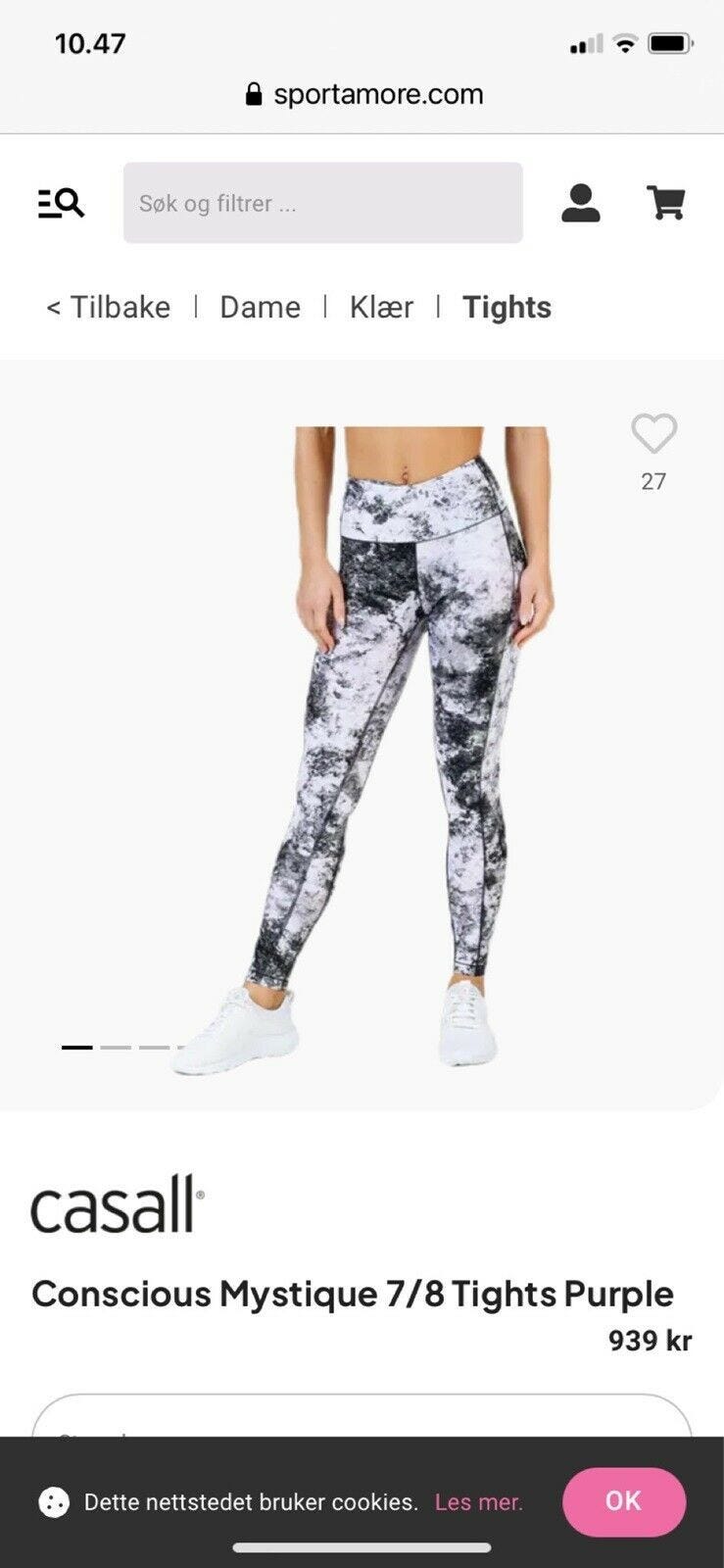Tap the sportamore.com address bar
This screenshot has width=724, height=1568.
coord(362,94)
